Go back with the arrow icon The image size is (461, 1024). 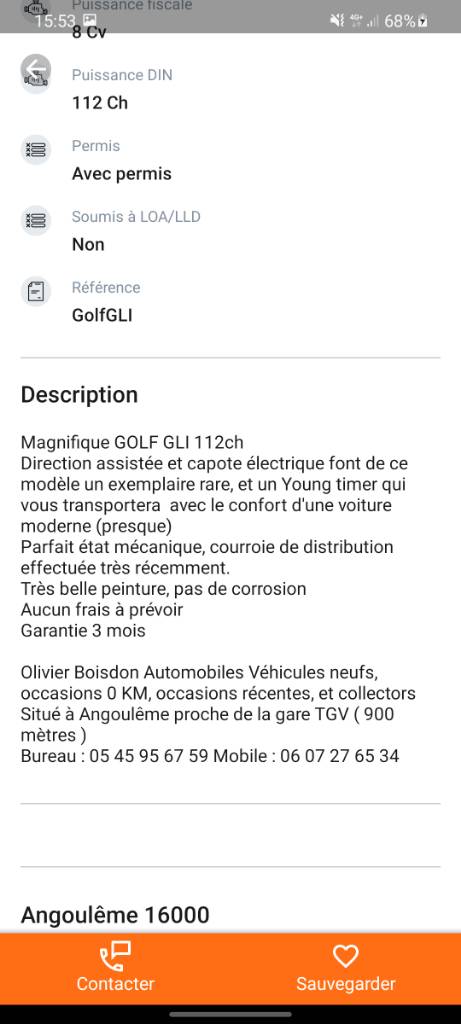(x=35, y=69)
